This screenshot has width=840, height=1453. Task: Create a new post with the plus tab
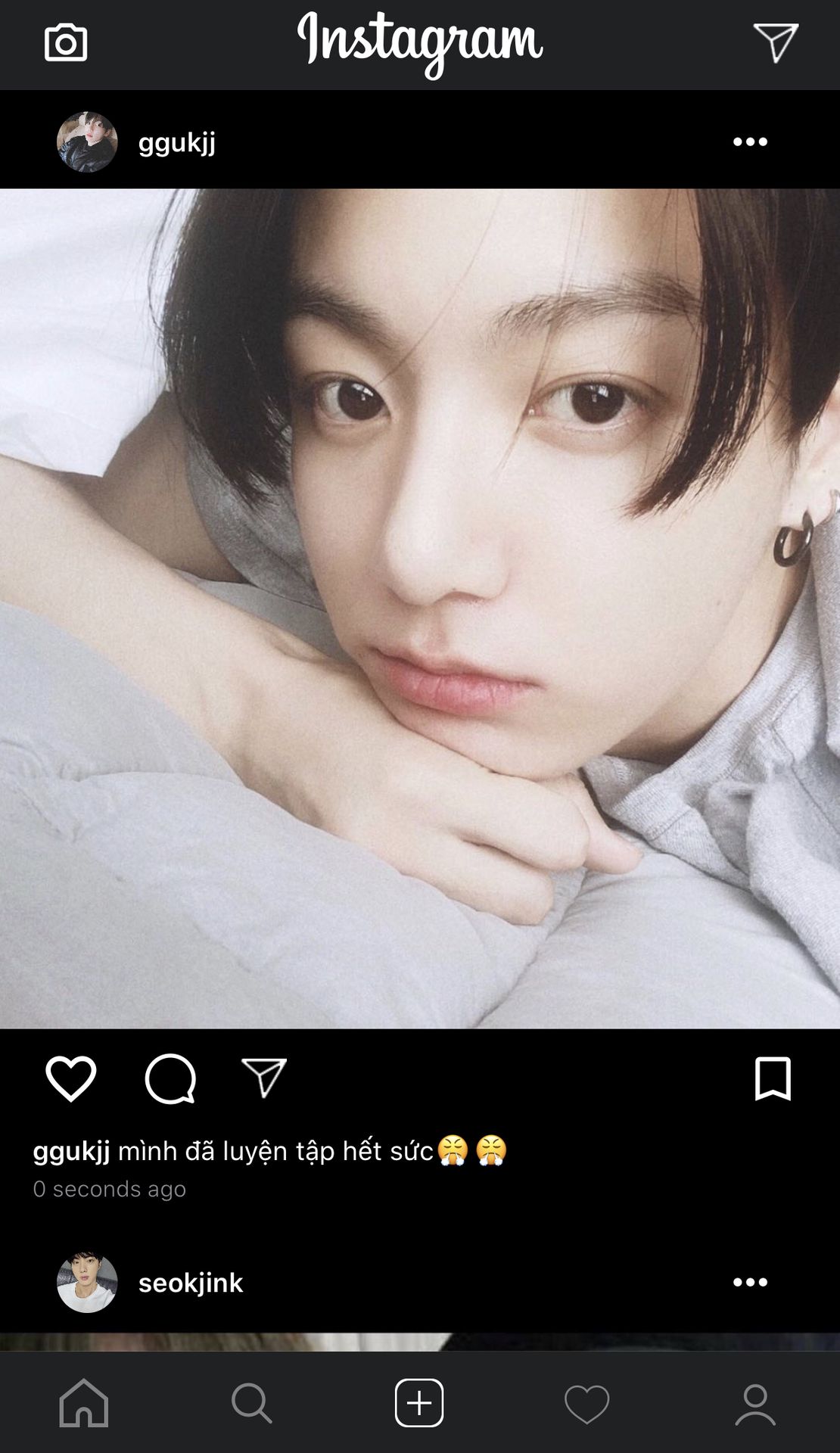coord(419,1403)
